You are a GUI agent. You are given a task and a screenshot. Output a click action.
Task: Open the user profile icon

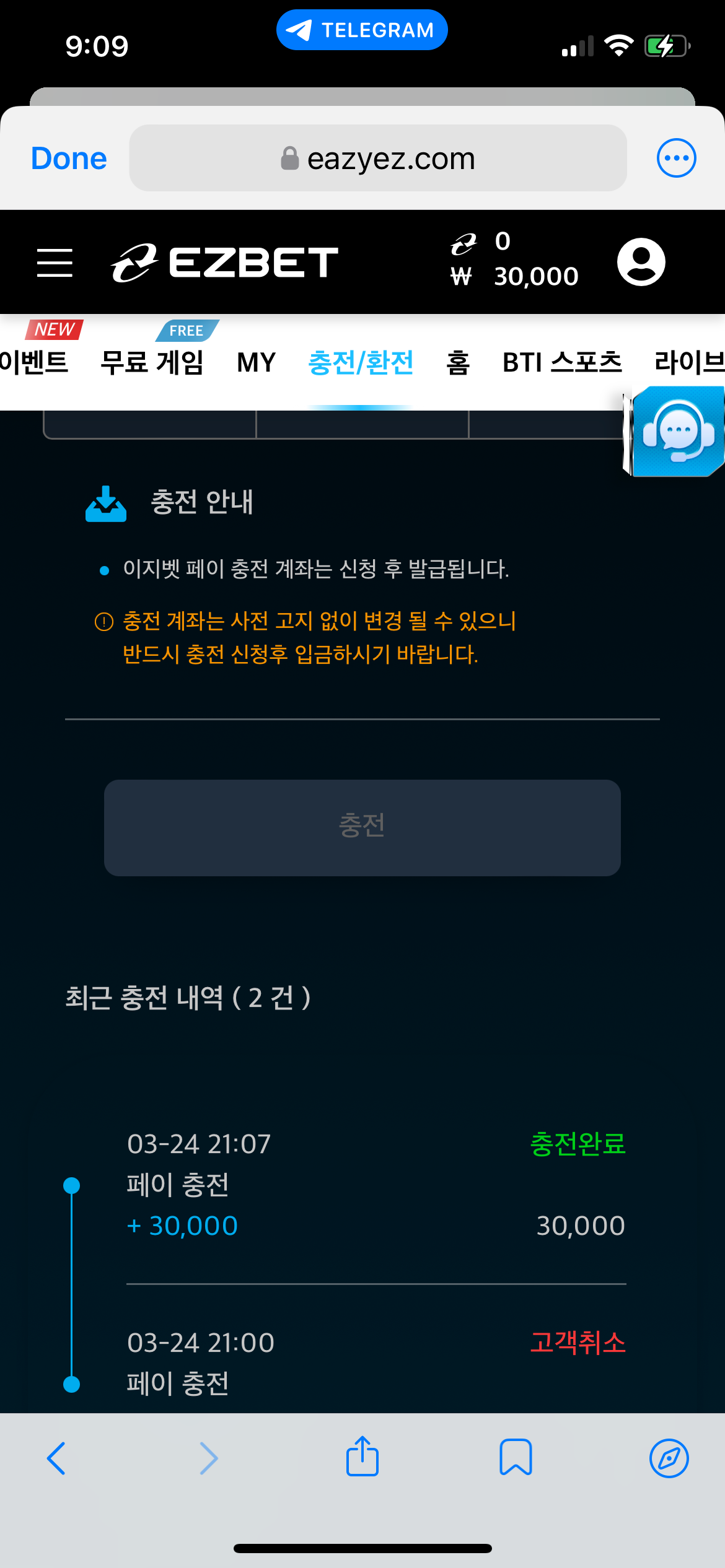click(x=641, y=262)
